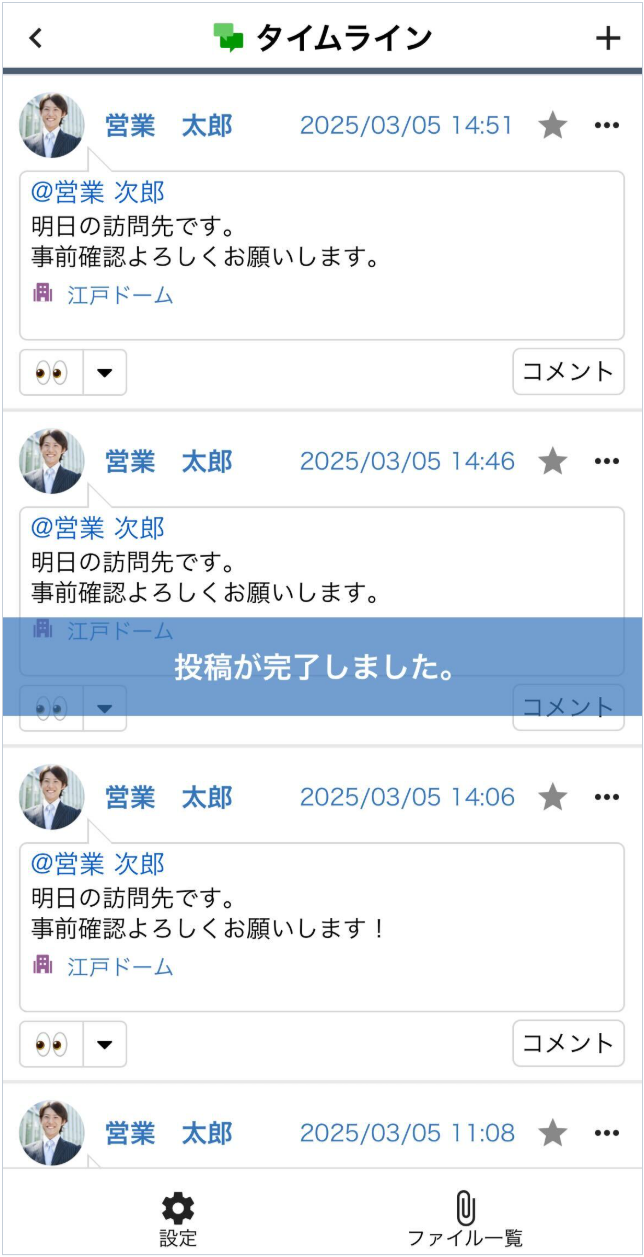
Task: Open 設定 settings
Action: click(x=178, y=1218)
